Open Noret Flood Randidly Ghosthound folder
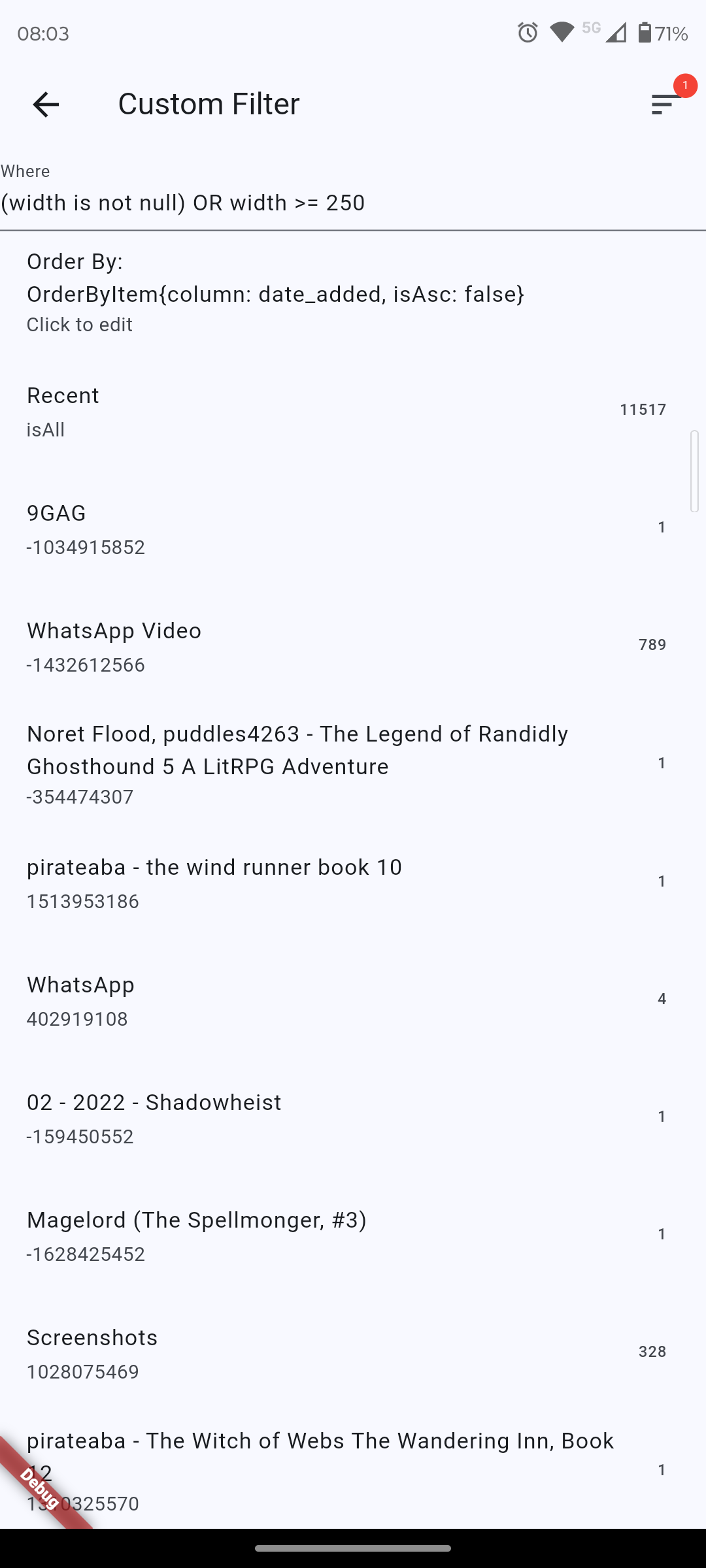The height and width of the screenshot is (1568, 706). click(x=353, y=763)
